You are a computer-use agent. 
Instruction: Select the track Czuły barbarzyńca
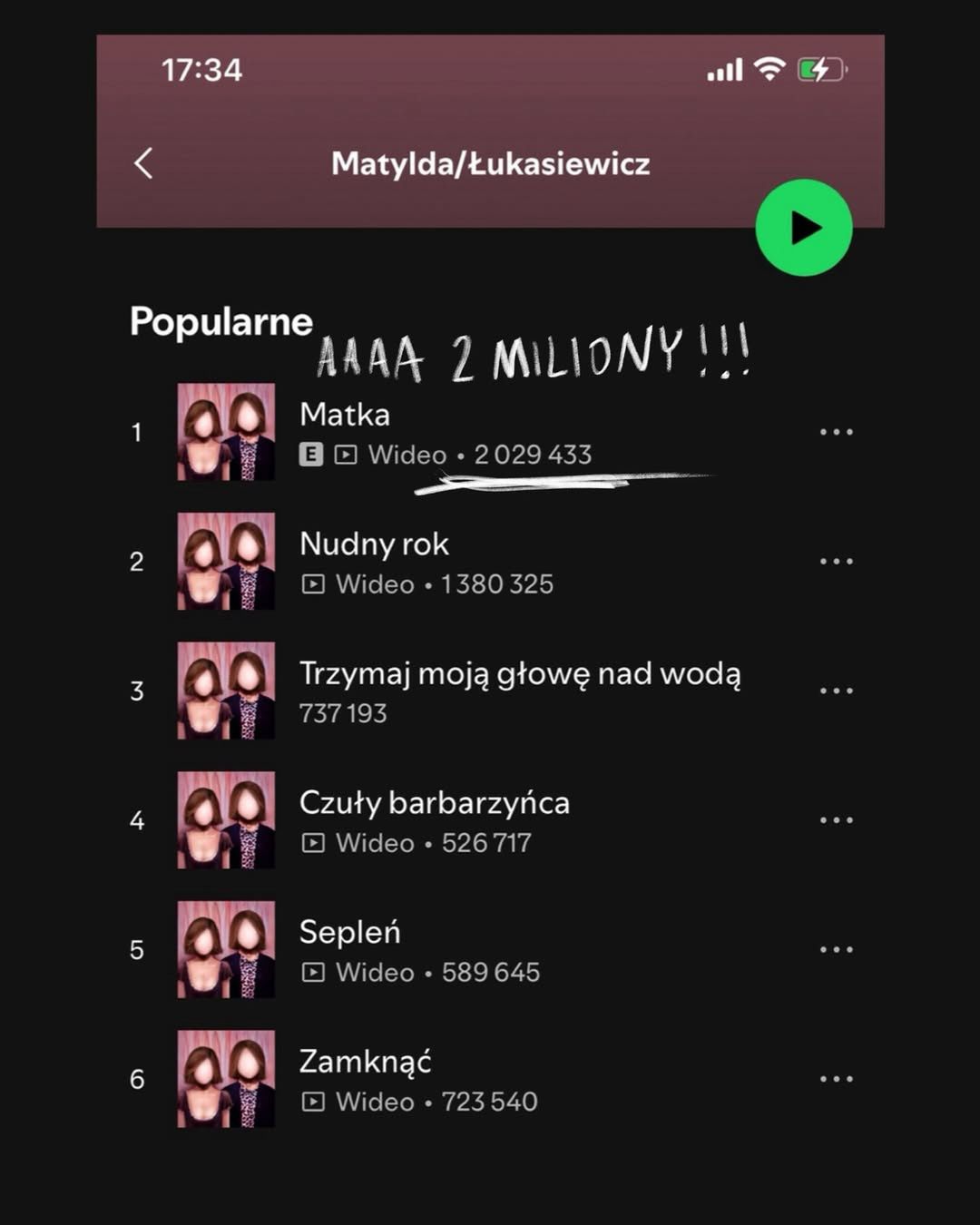[436, 803]
